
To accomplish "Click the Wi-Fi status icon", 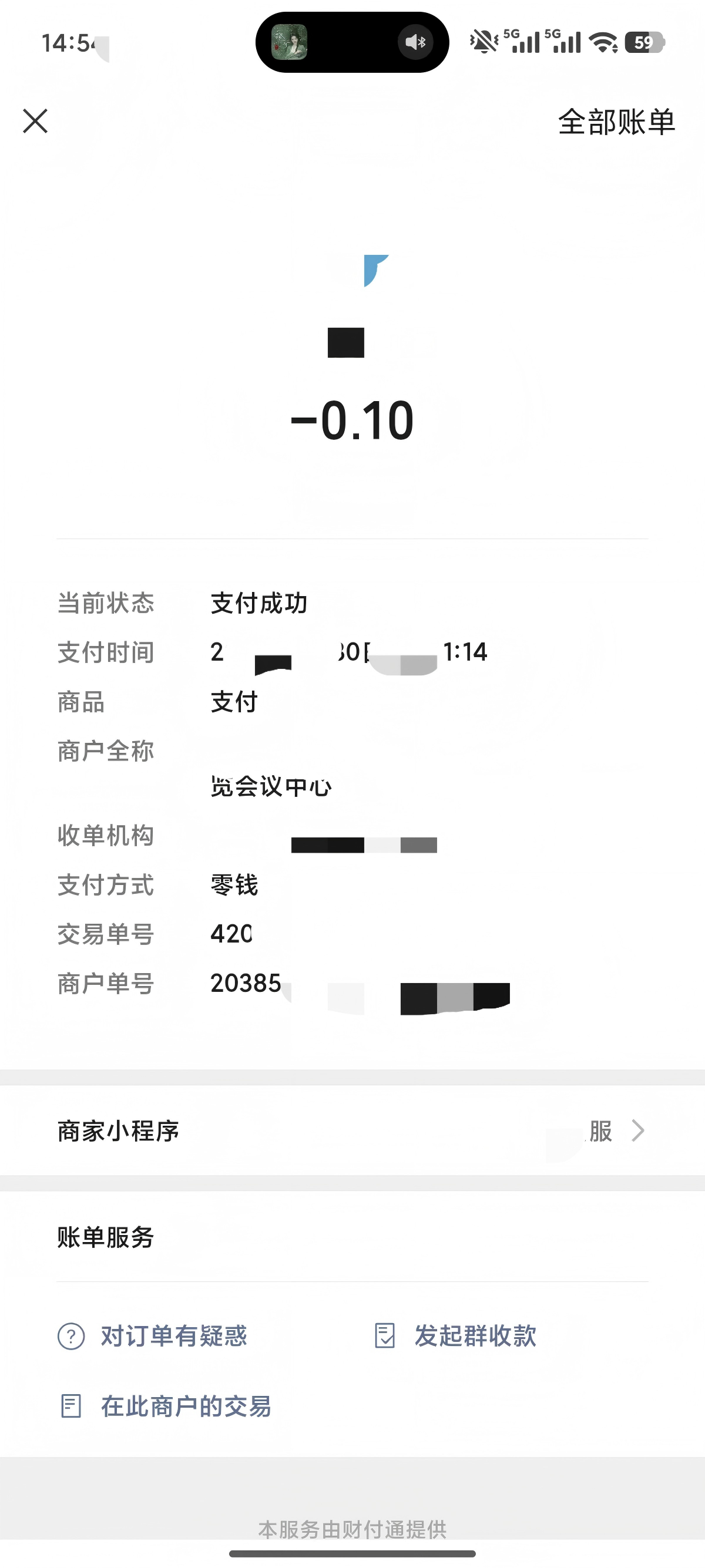I will (x=605, y=43).
